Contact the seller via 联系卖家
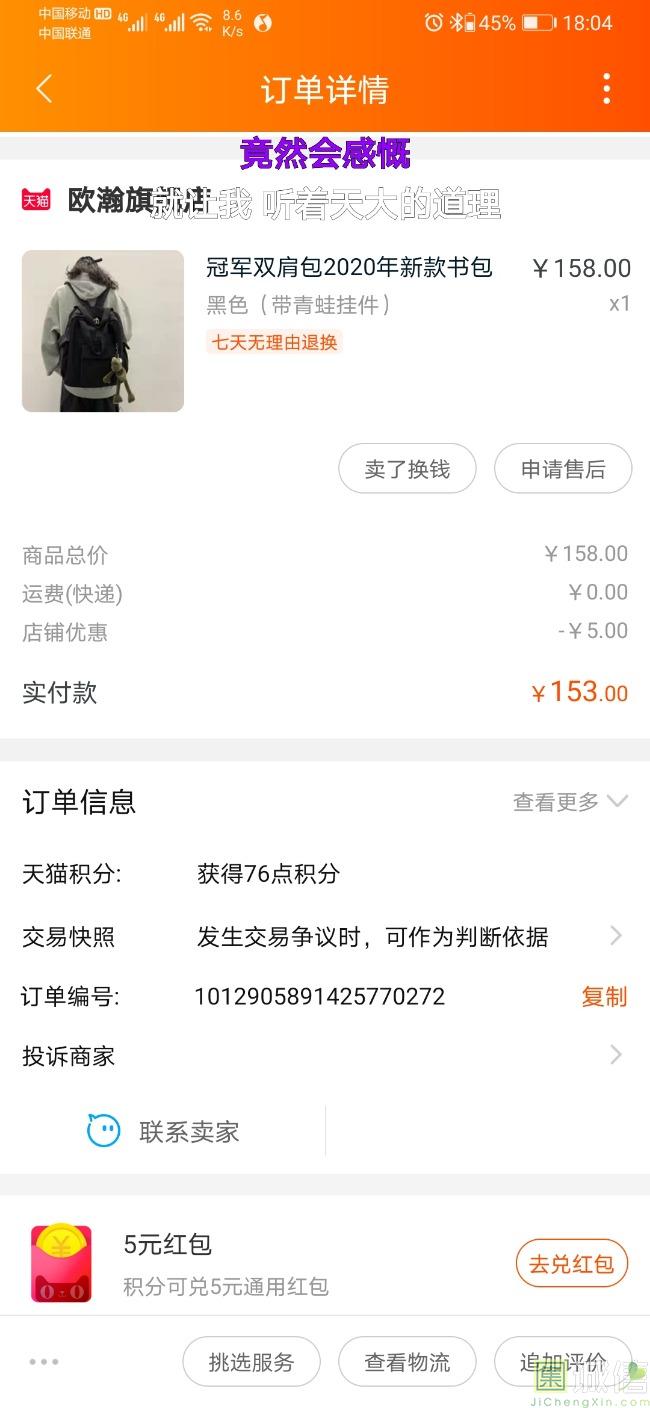650x1408 pixels. pyautogui.click(x=164, y=1131)
